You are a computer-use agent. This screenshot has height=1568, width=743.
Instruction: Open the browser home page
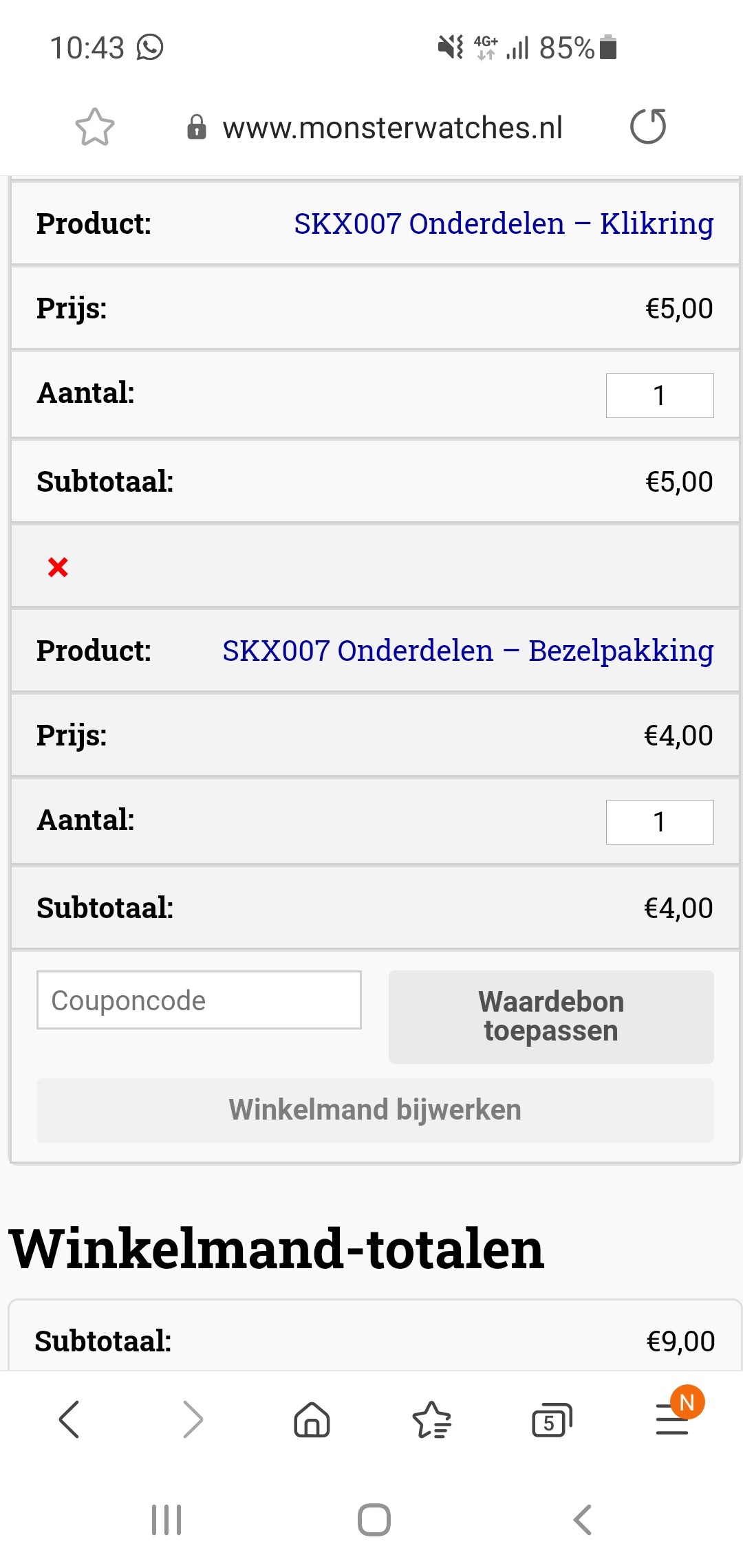pyautogui.click(x=312, y=1419)
